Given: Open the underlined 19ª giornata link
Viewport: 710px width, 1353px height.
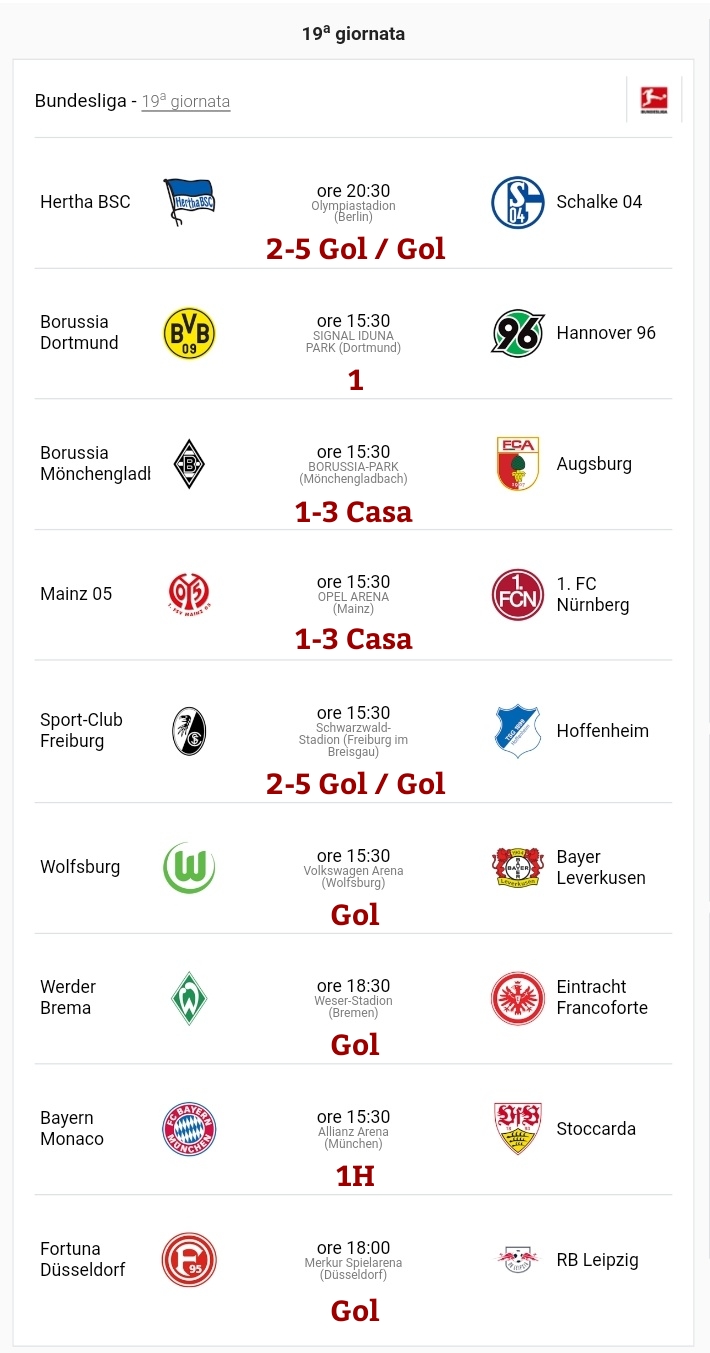Looking at the screenshot, I should tap(186, 101).
